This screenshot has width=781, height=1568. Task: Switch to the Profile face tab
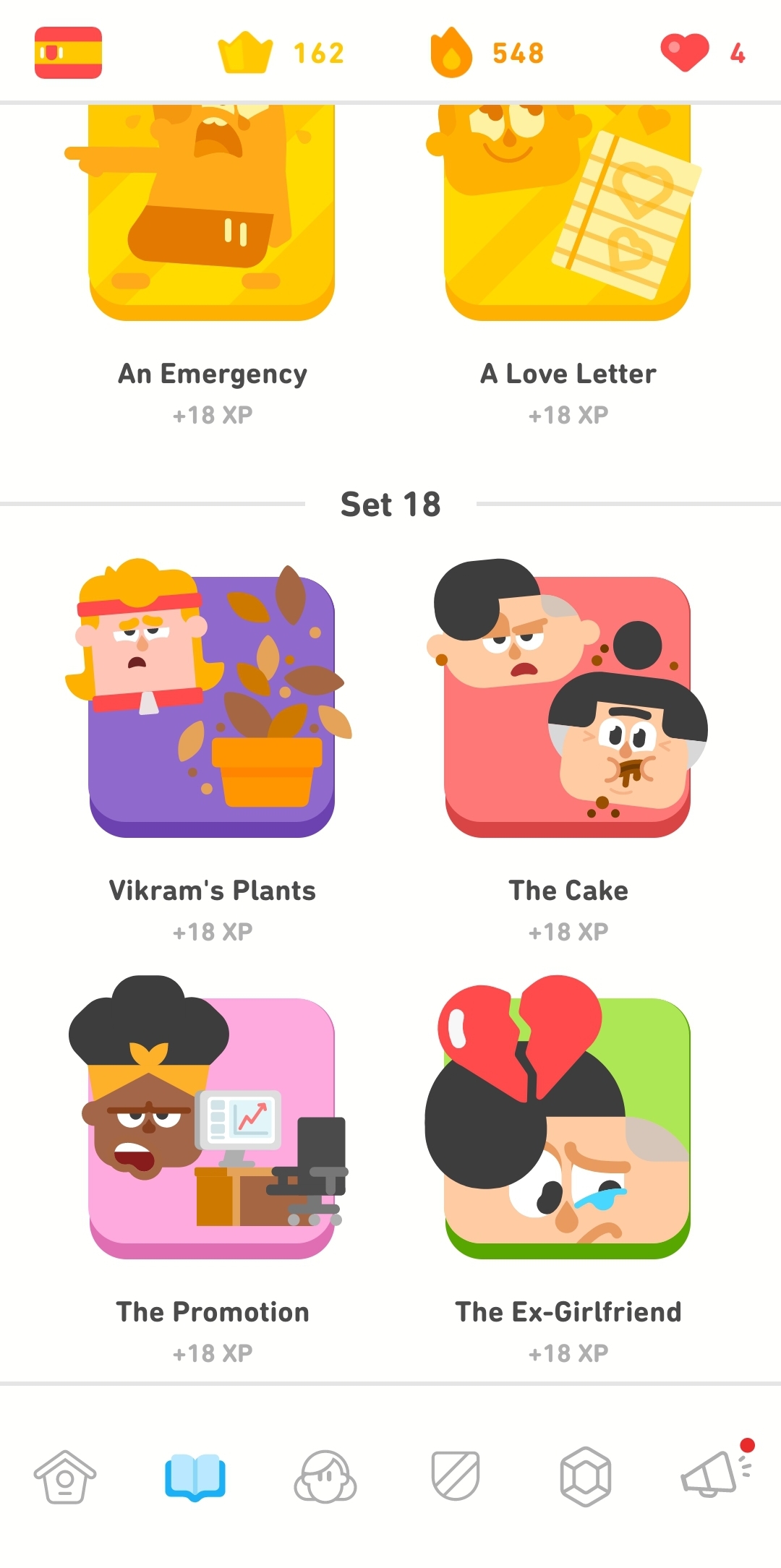click(x=325, y=1476)
